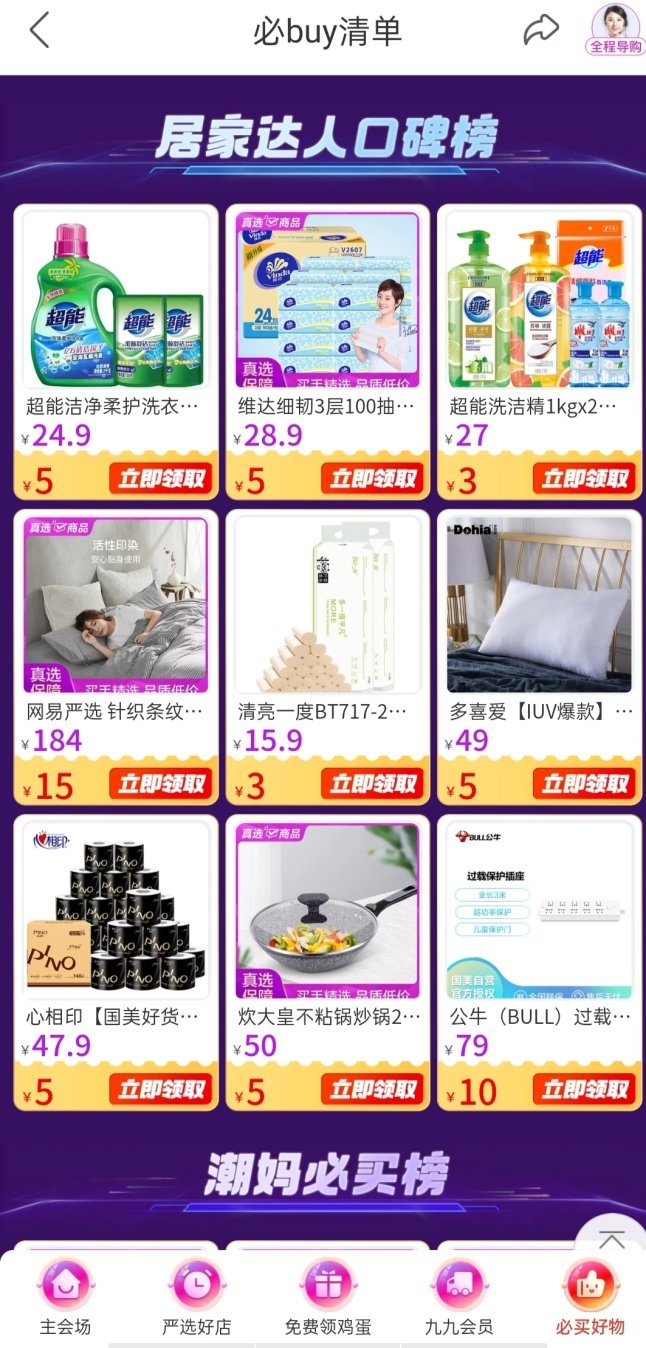Open the 全程导购 shopping guide avatar

click(x=614, y=29)
